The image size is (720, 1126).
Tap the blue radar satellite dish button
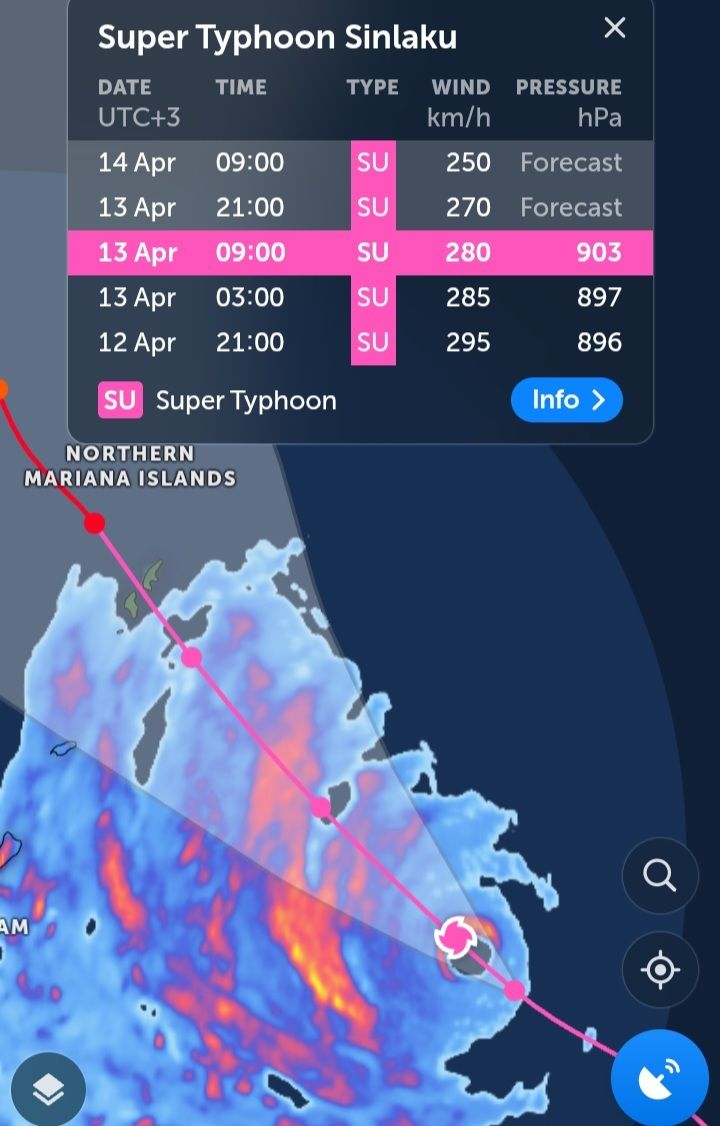tap(662, 1078)
